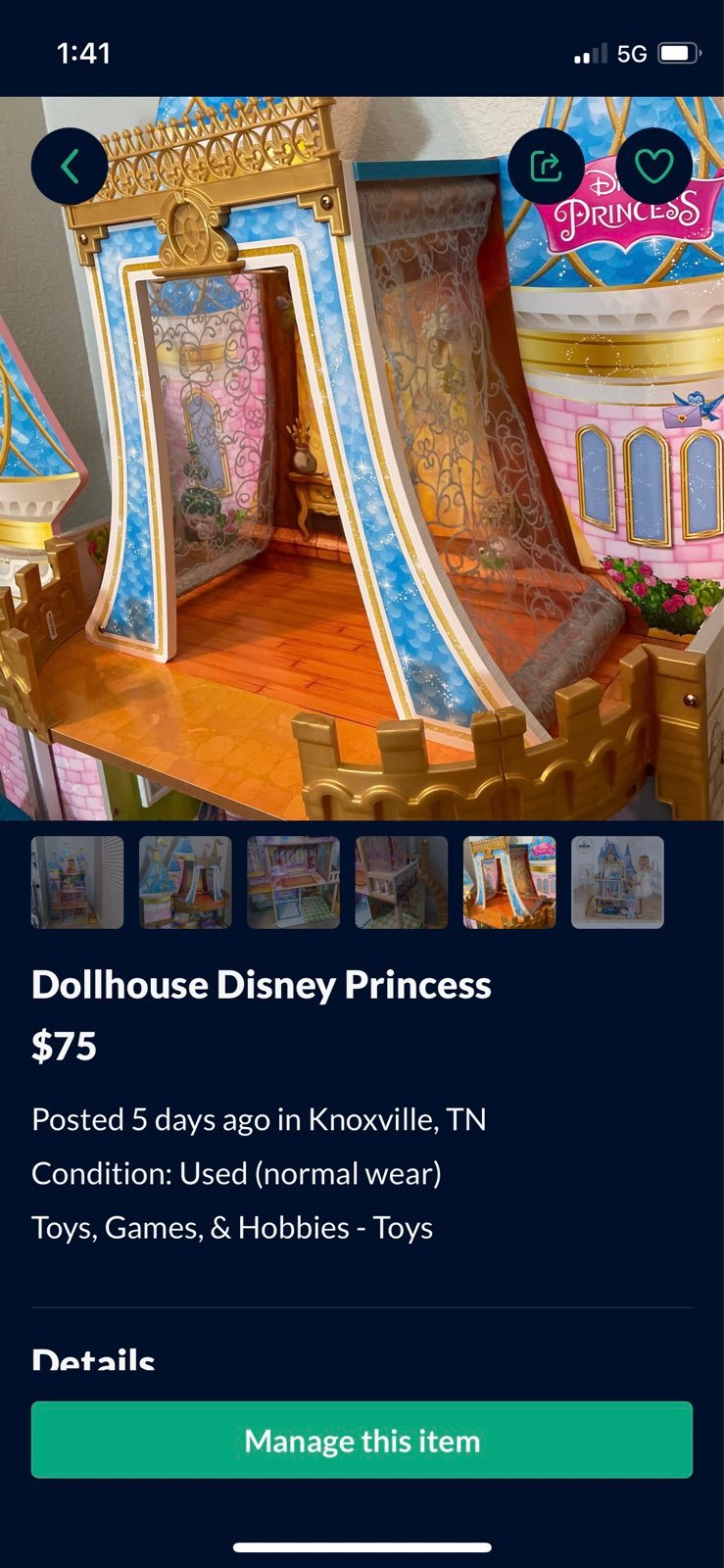The height and width of the screenshot is (1568, 724).
Task: Share this dollhouse listing
Action: coord(546,167)
